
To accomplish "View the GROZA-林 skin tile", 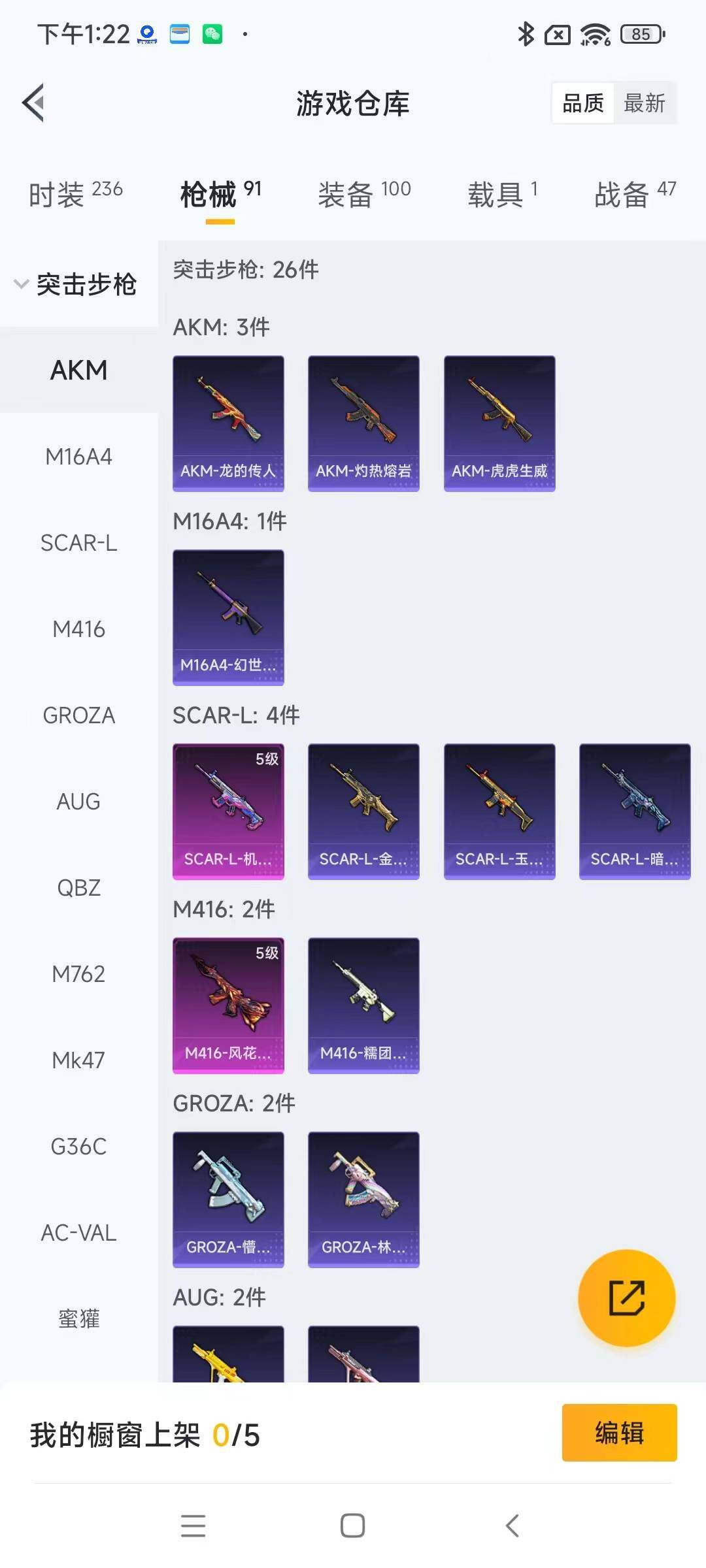I will tap(363, 1200).
